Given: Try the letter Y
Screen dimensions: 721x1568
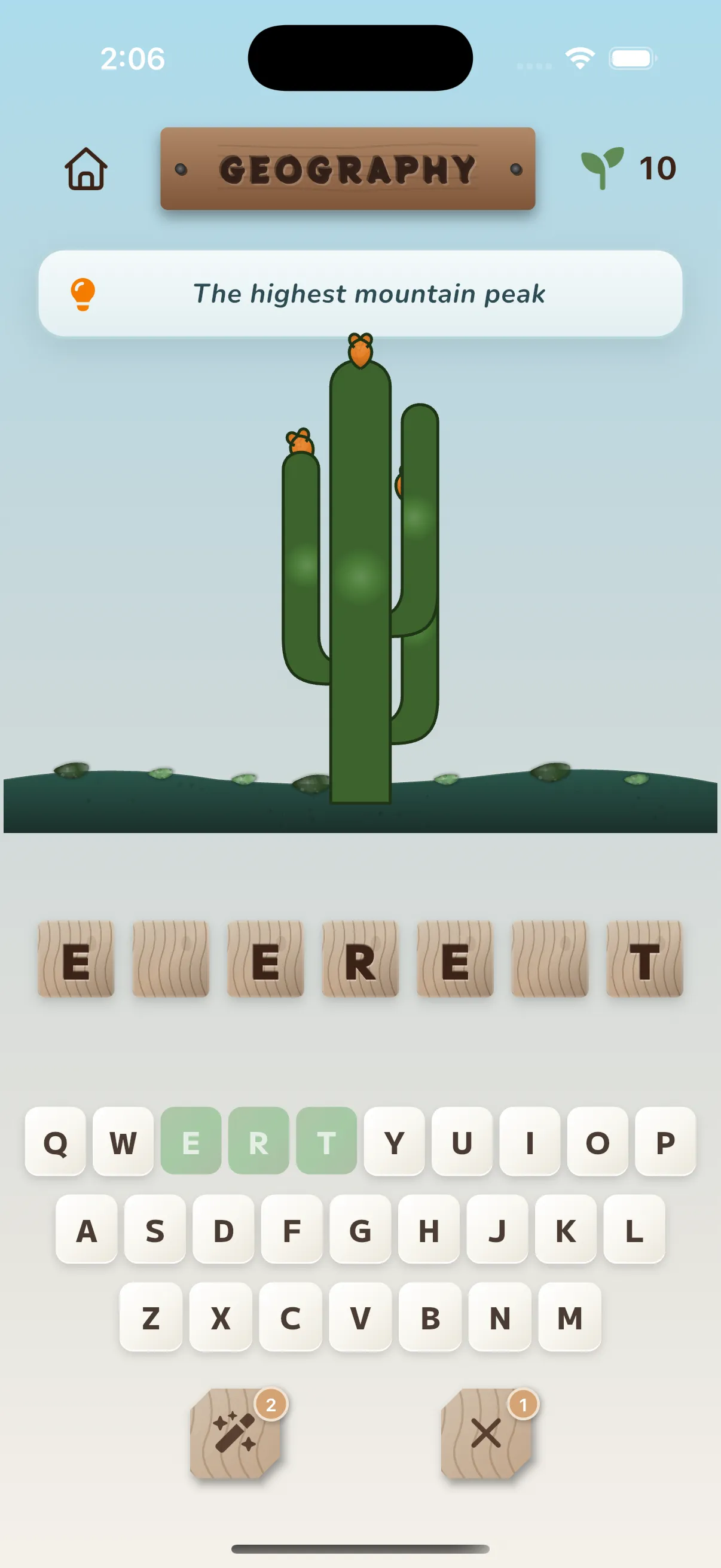Looking at the screenshot, I should (394, 1142).
